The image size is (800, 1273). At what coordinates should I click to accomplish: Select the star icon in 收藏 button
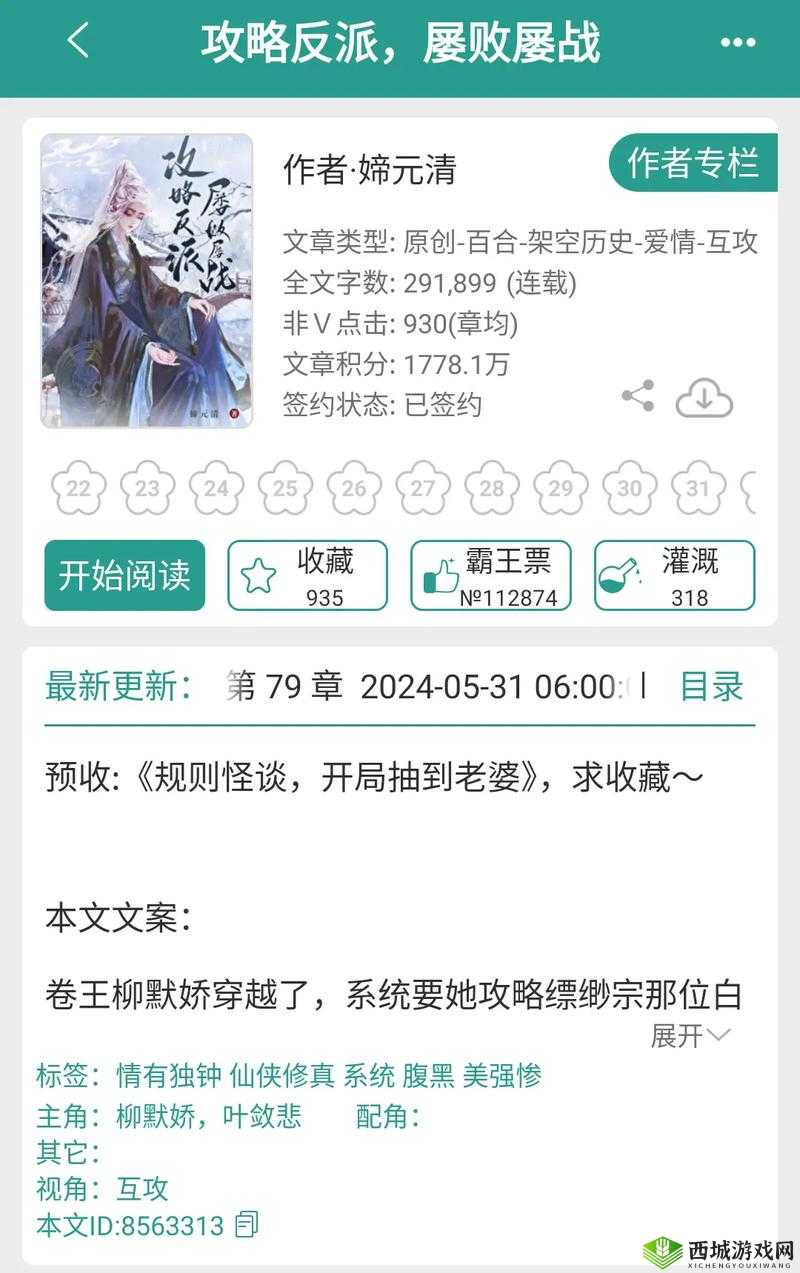coord(257,573)
